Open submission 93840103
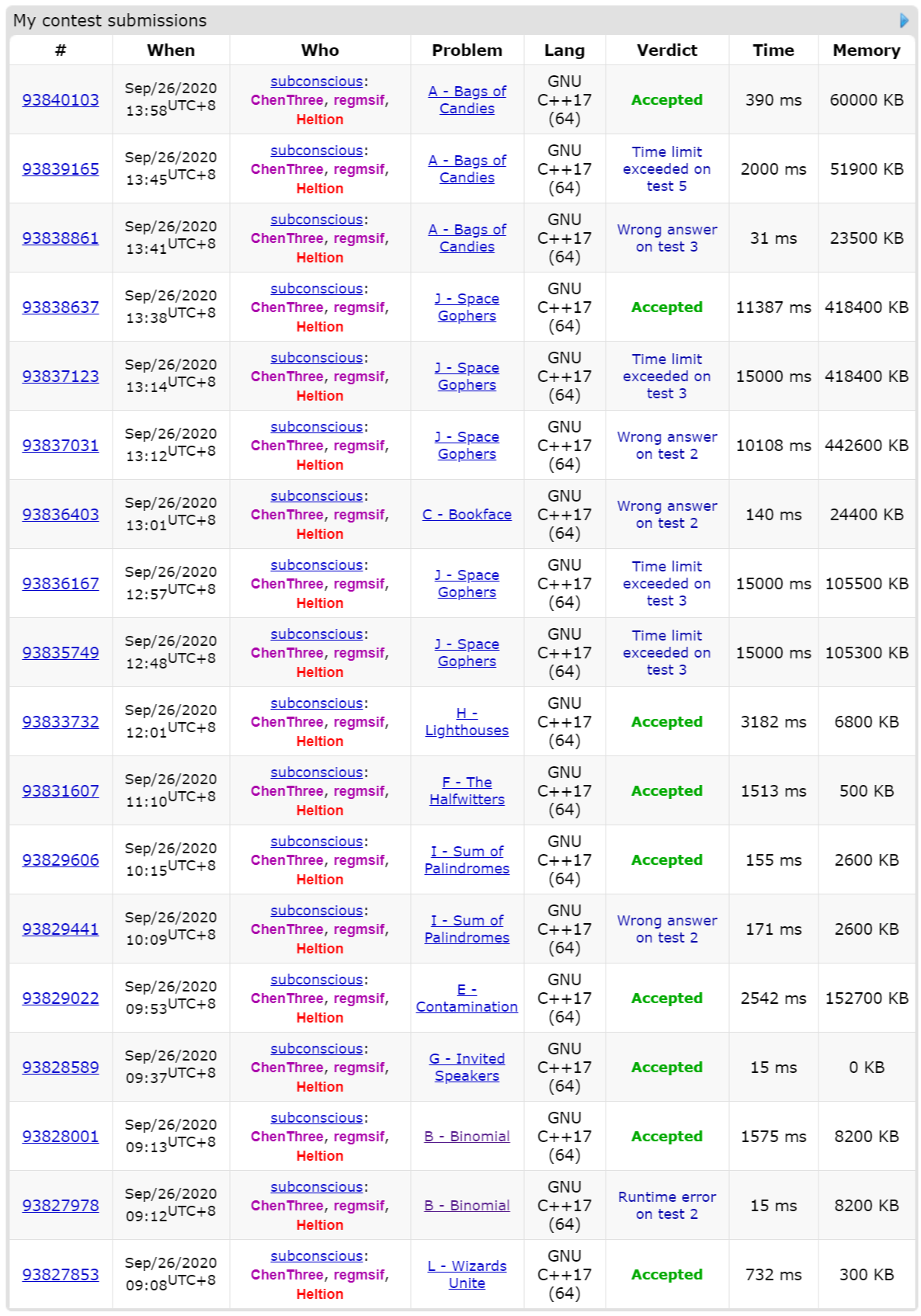The height and width of the screenshot is (1316, 921). tap(61, 100)
